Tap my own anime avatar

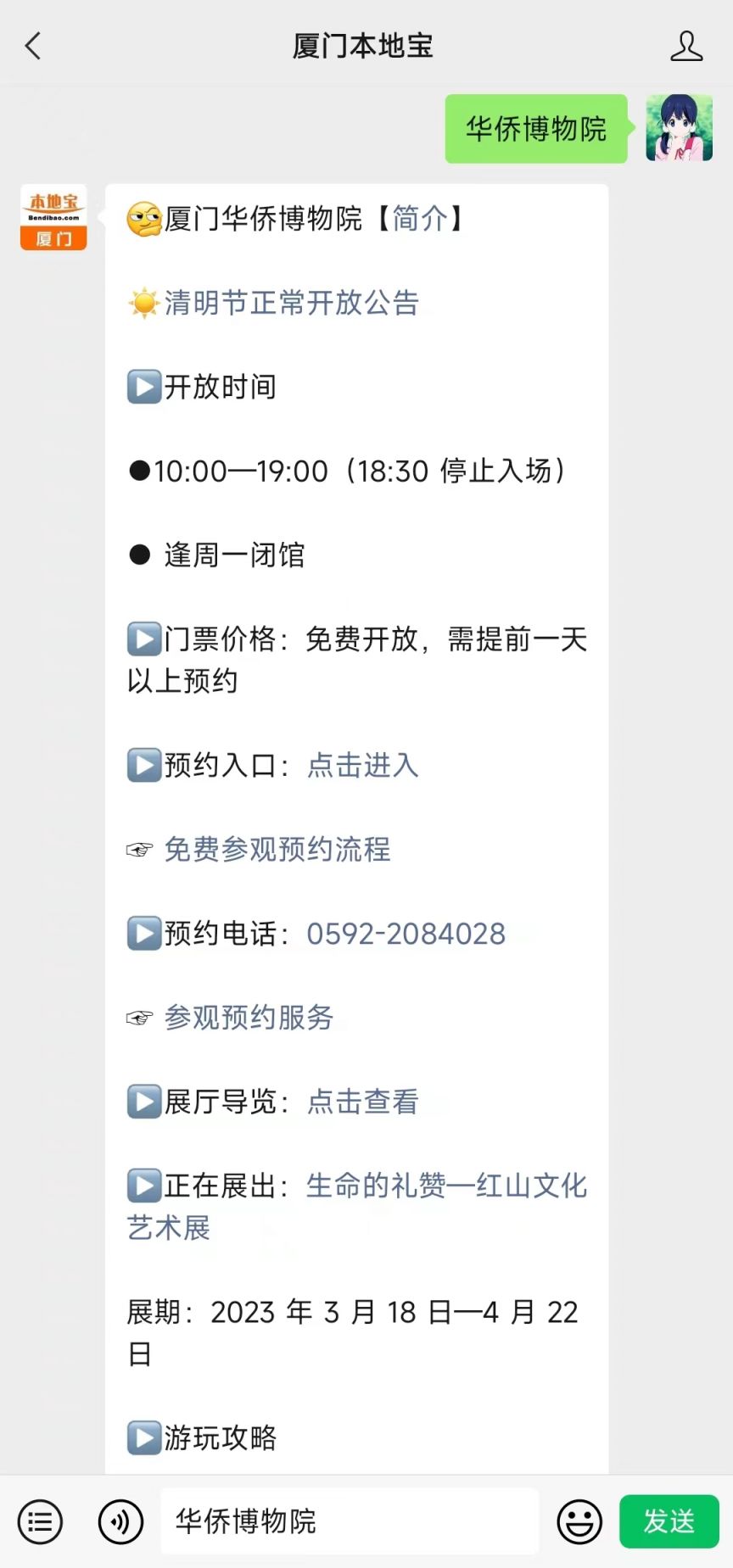(x=679, y=128)
